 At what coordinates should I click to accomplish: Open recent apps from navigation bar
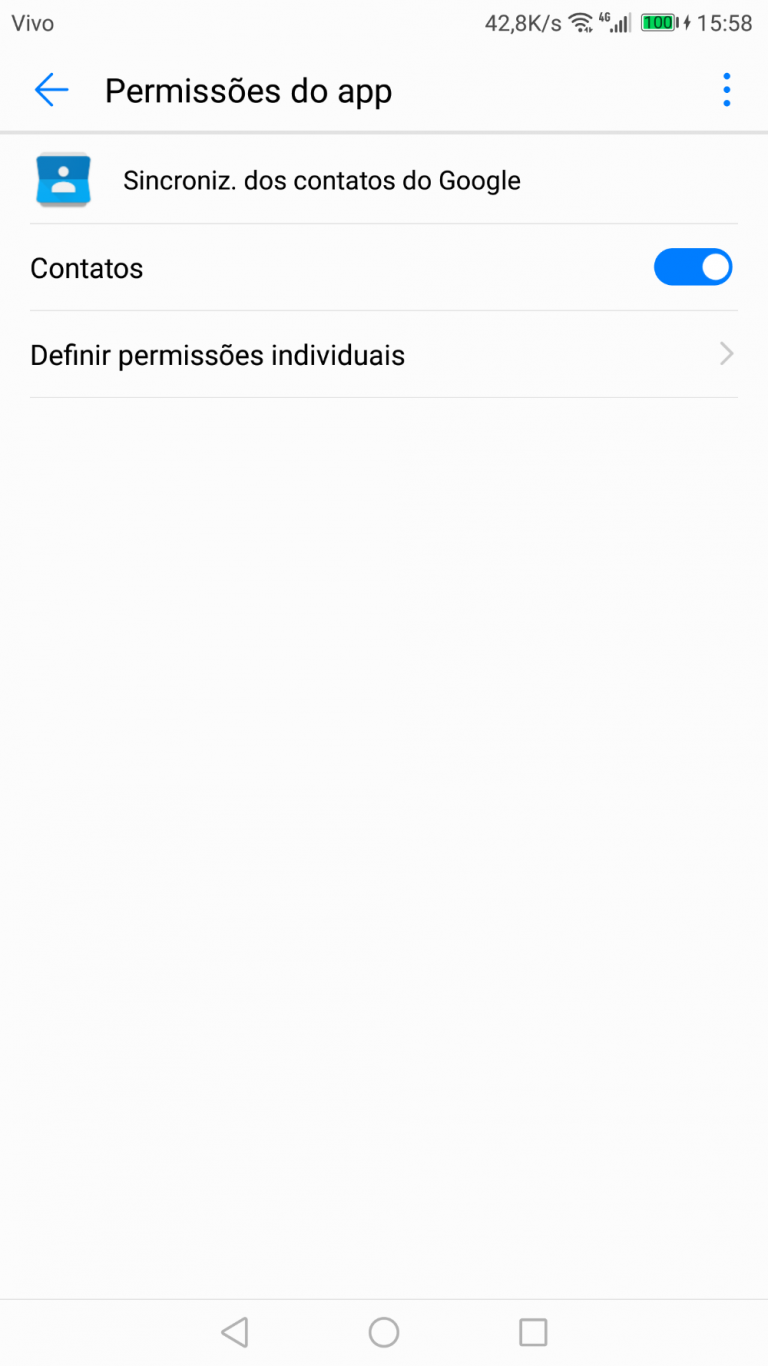533,1332
